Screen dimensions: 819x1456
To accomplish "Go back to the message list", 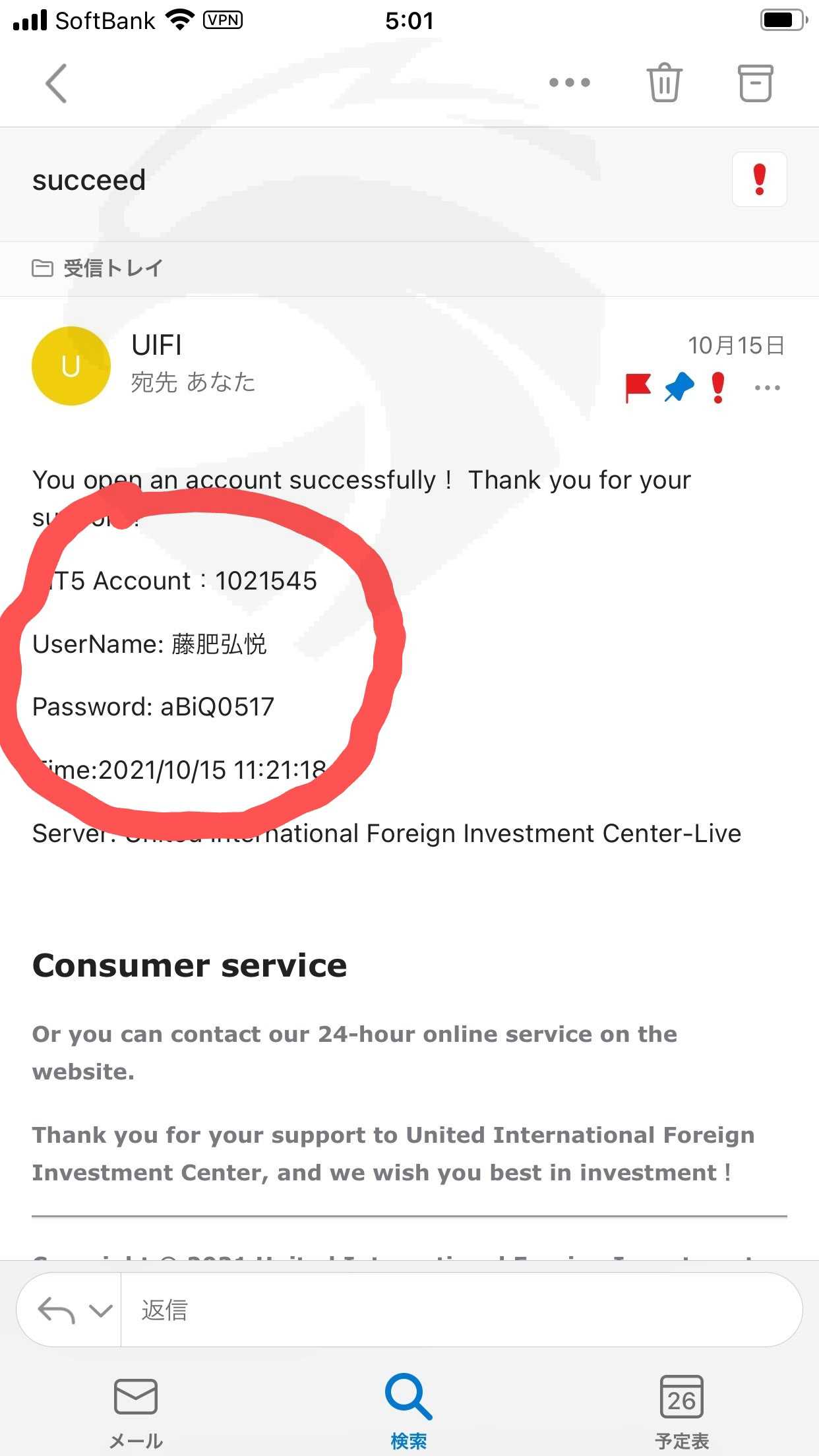I will 57,84.
